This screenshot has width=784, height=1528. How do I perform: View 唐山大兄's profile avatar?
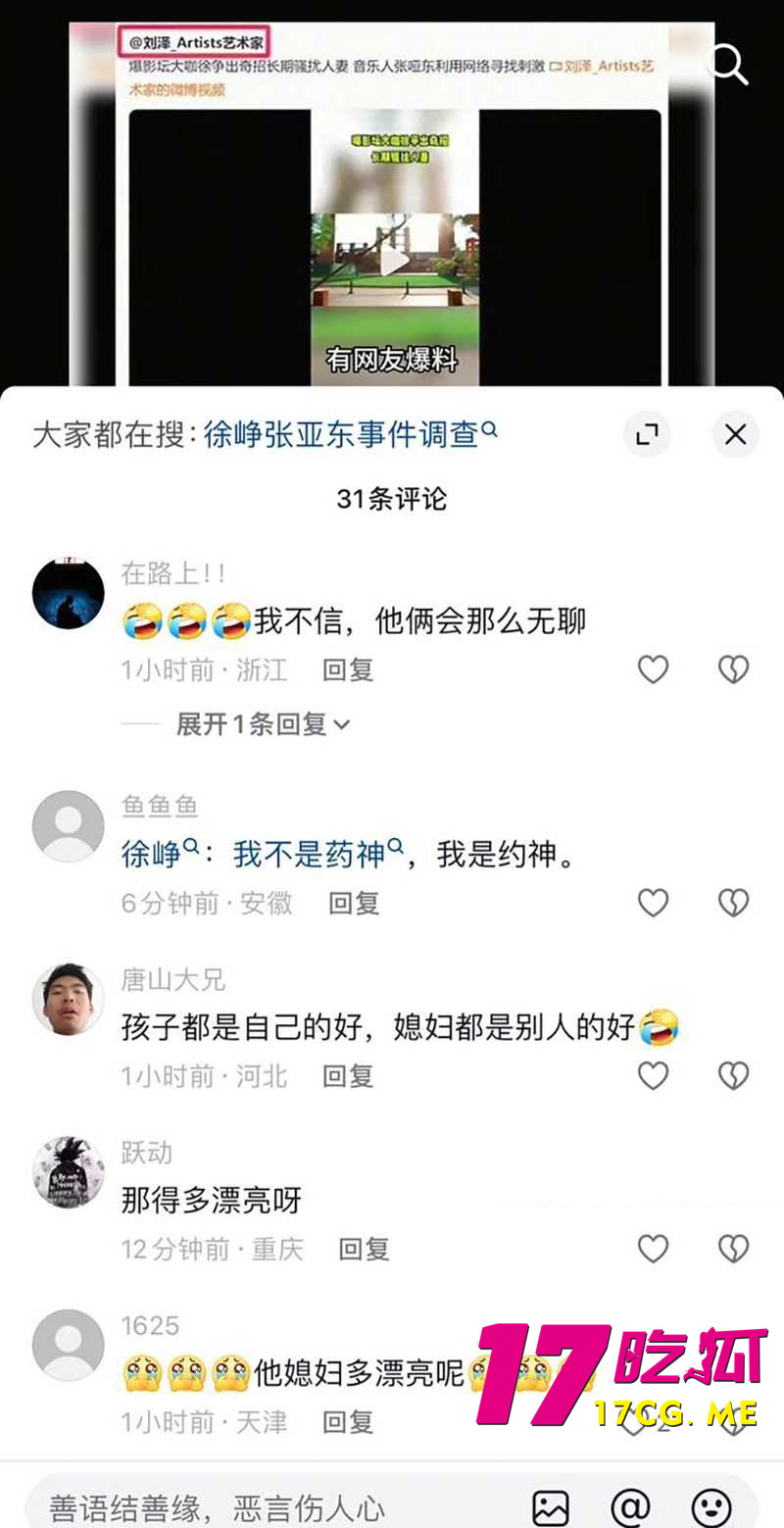coord(68,999)
